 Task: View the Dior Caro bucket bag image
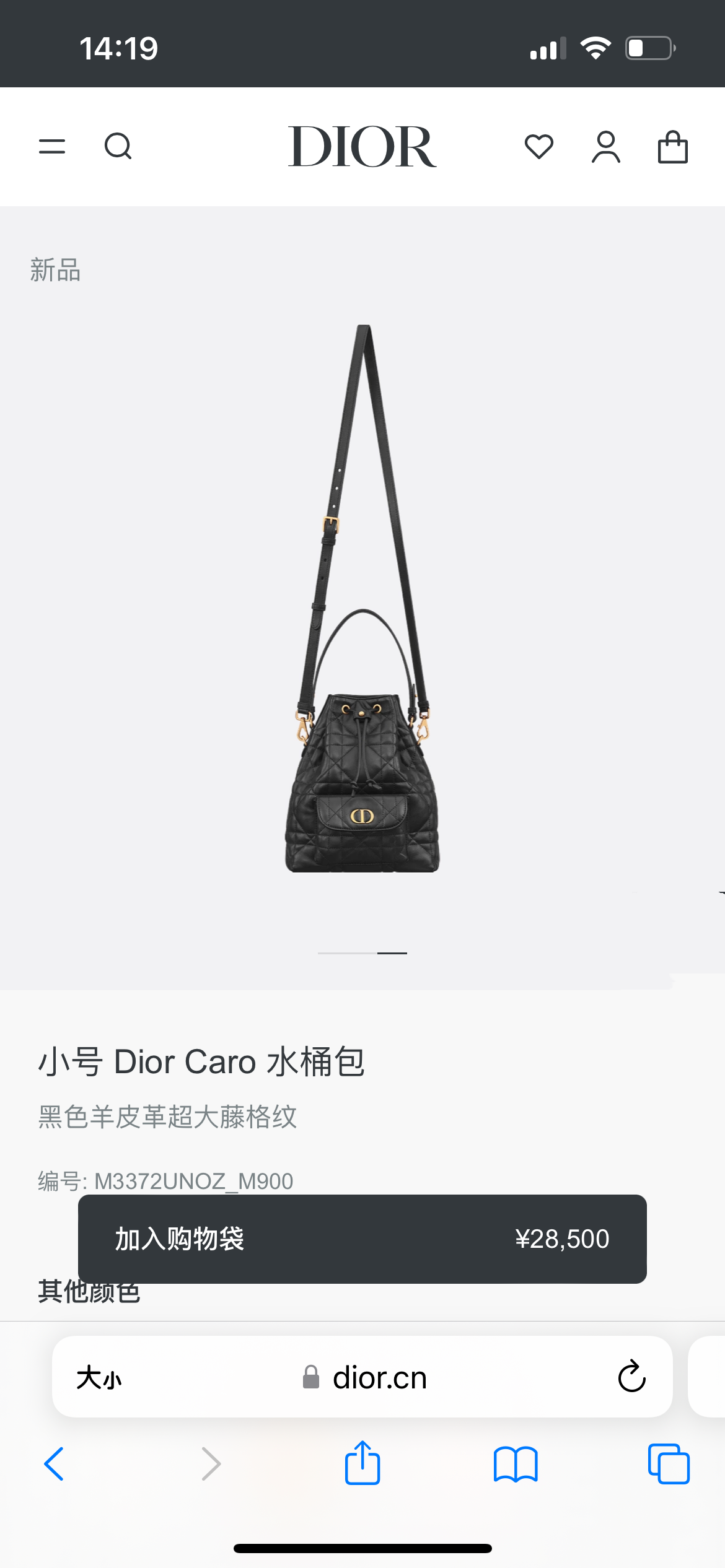click(x=362, y=598)
